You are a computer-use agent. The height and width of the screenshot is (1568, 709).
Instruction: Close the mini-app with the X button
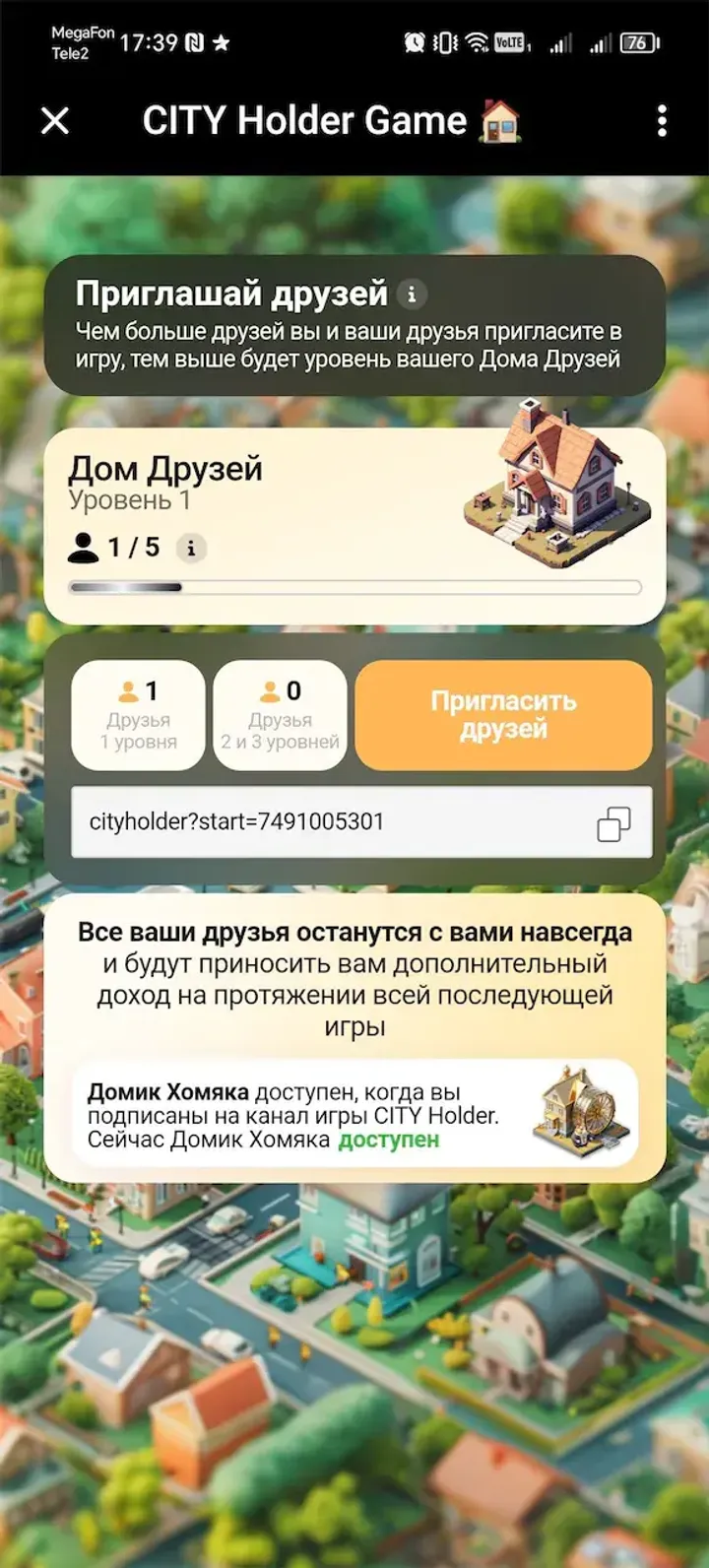pyautogui.click(x=55, y=120)
